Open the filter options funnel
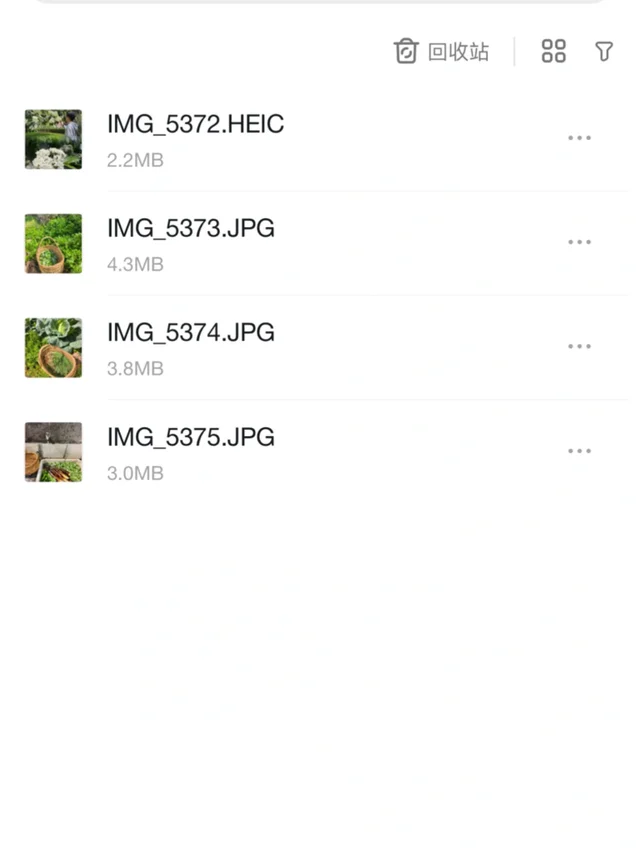This screenshot has width=640, height=852. tap(604, 52)
